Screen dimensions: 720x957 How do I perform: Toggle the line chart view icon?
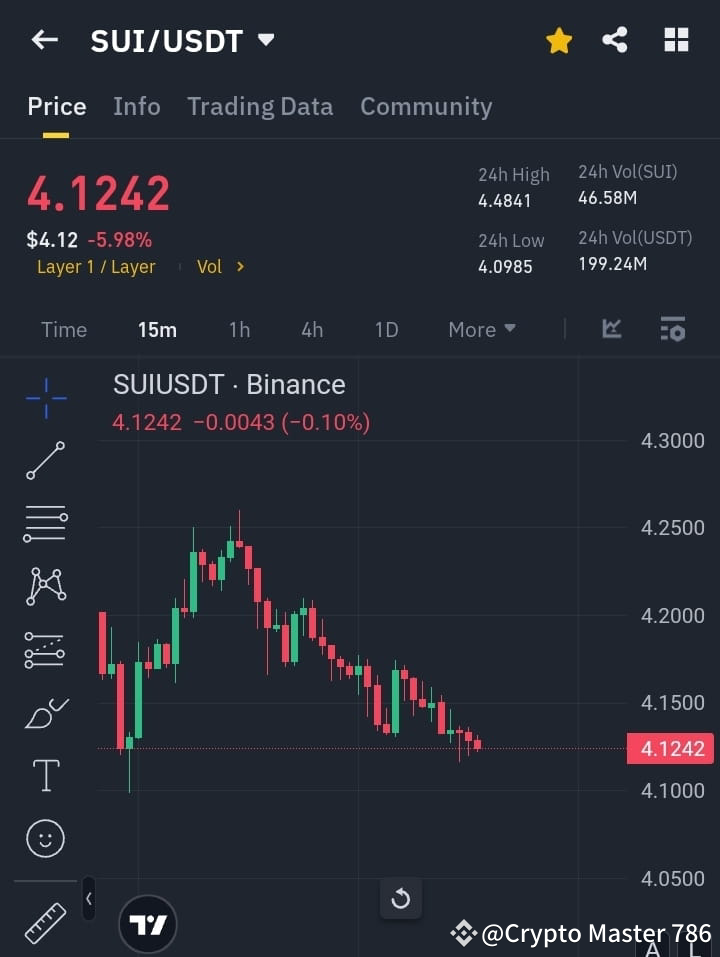[x=611, y=329]
